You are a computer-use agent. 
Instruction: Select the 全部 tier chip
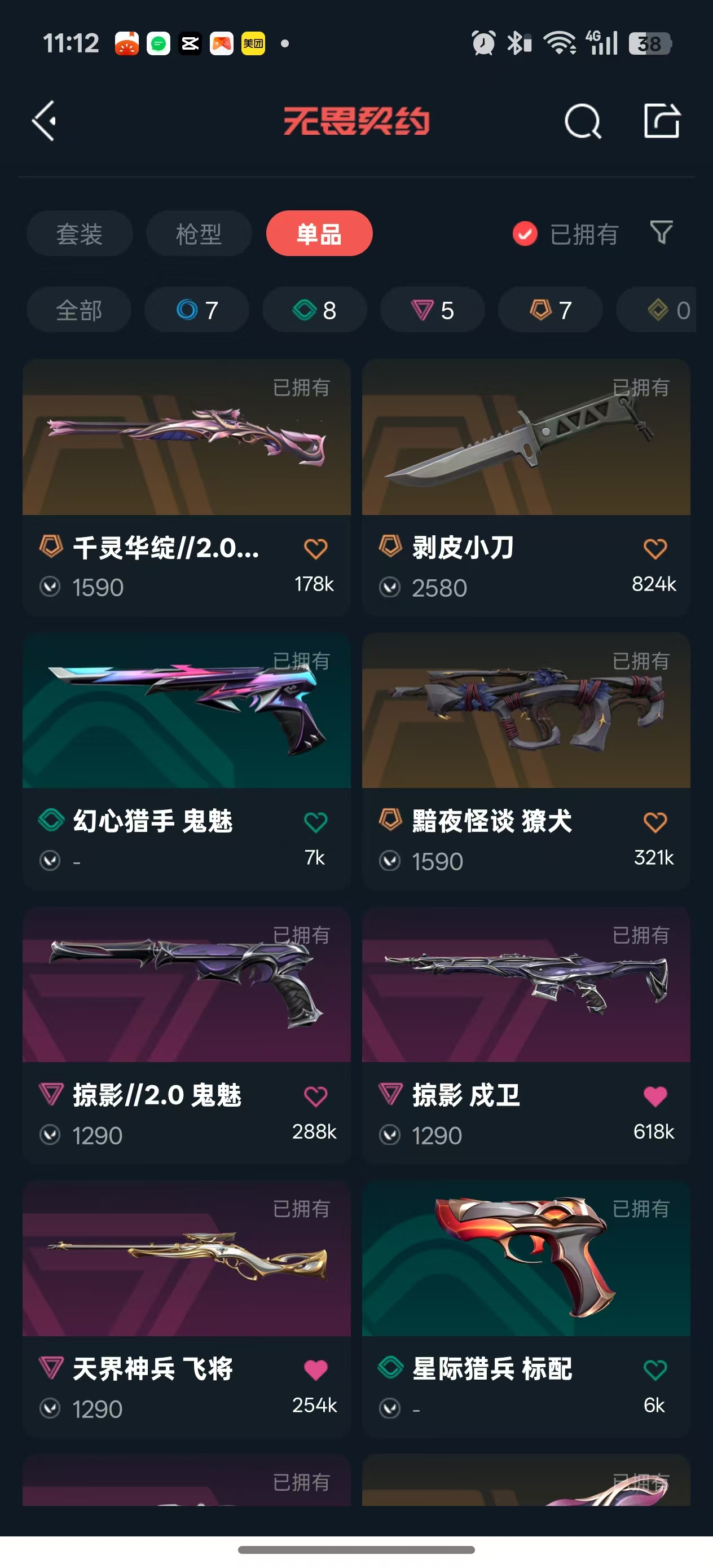(79, 310)
